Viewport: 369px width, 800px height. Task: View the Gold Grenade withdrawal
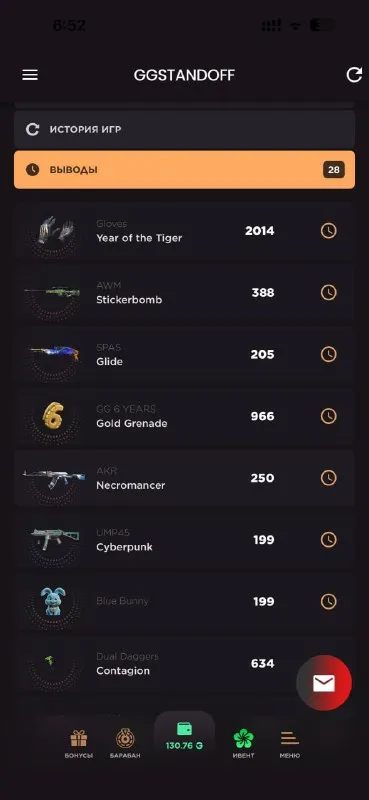point(184,416)
